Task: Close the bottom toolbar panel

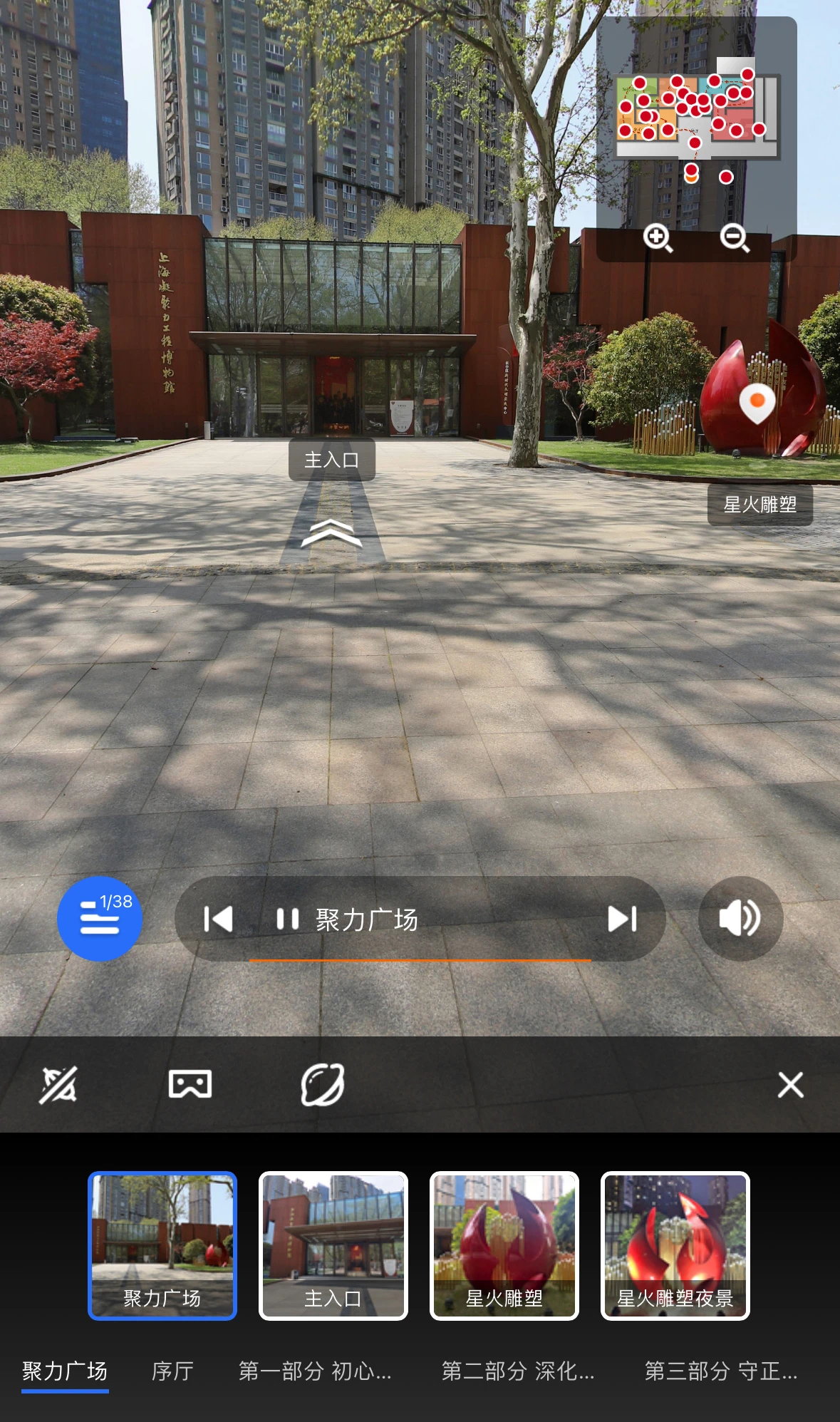Action: coord(791,1085)
